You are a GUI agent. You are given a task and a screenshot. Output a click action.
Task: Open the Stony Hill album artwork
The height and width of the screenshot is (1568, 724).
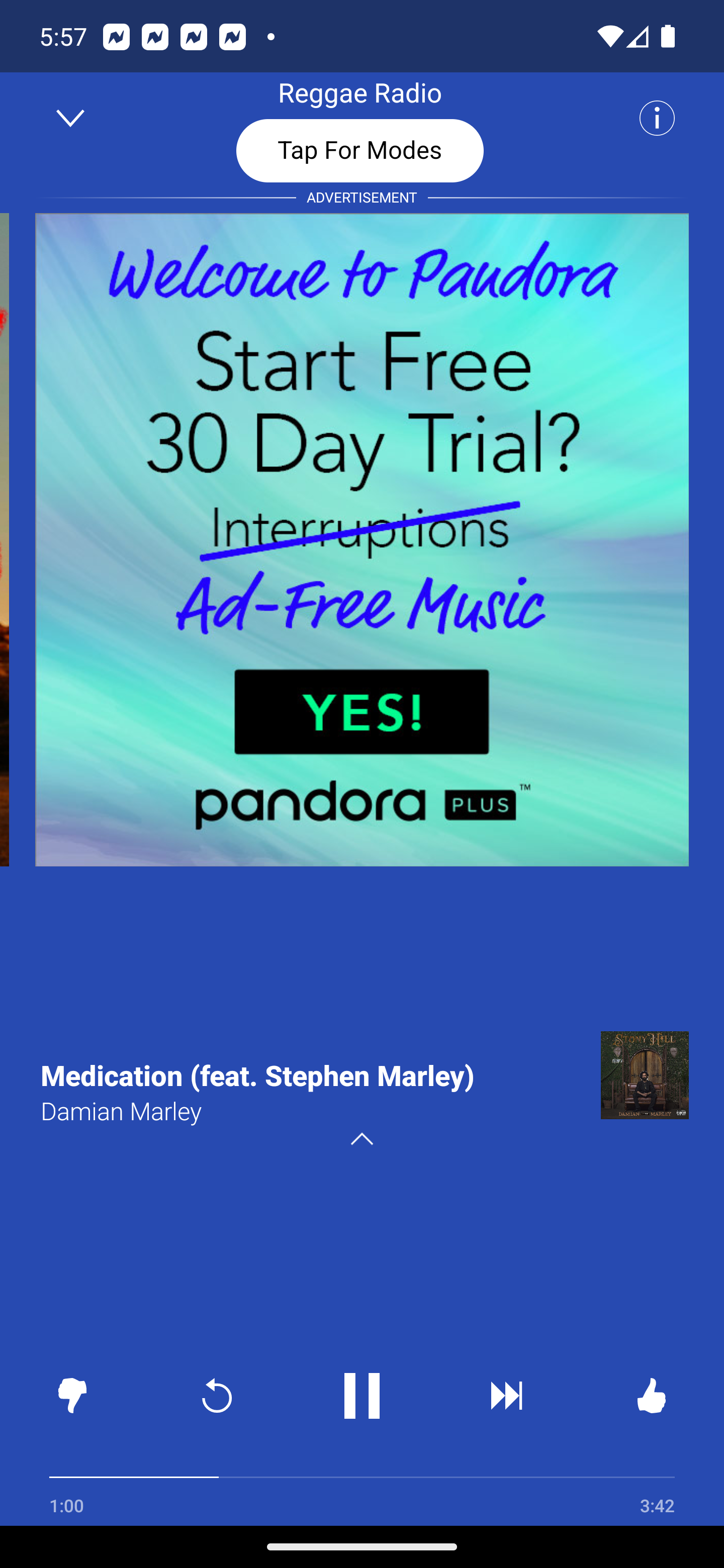click(x=644, y=1075)
